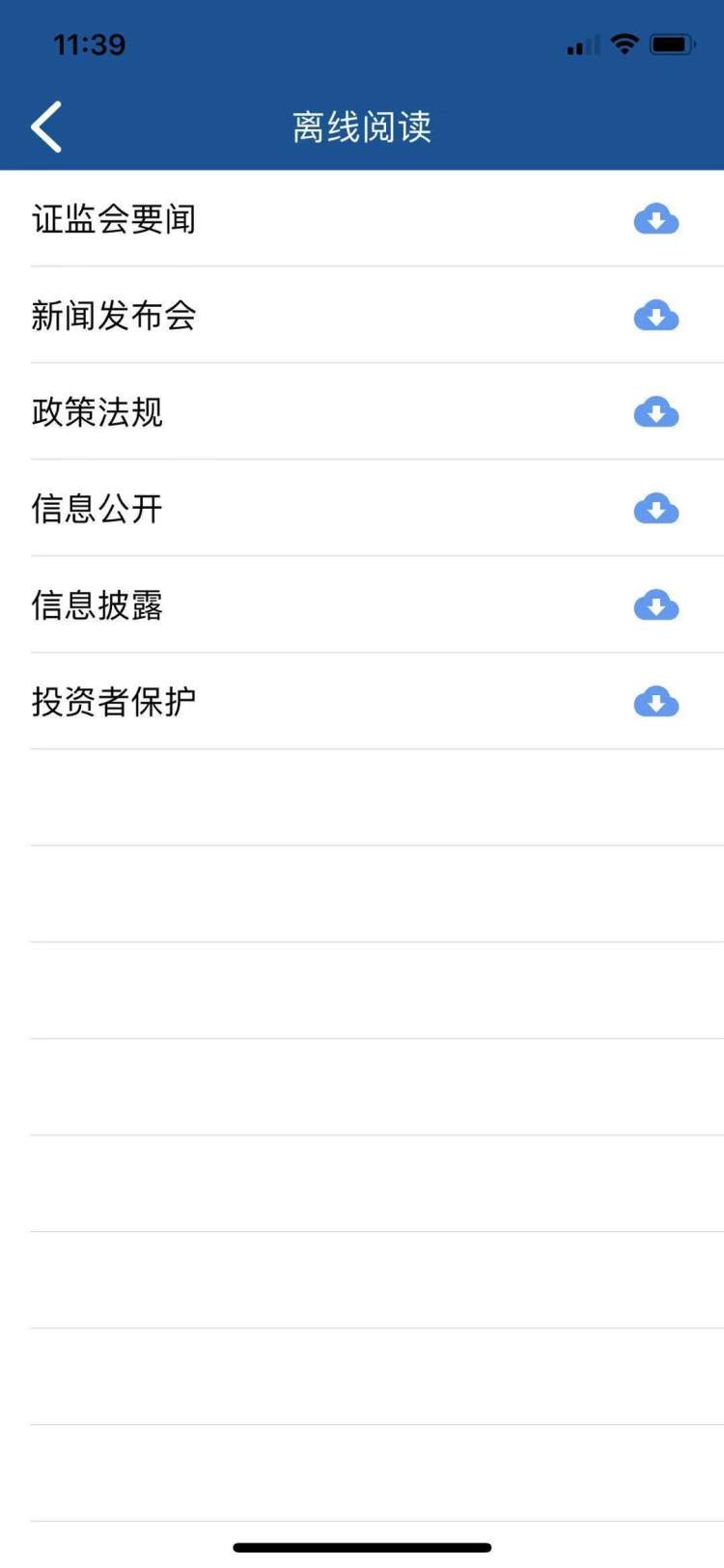Go back from 离线阅读 page
Screen dimensions: 724x1568
pos(46,126)
